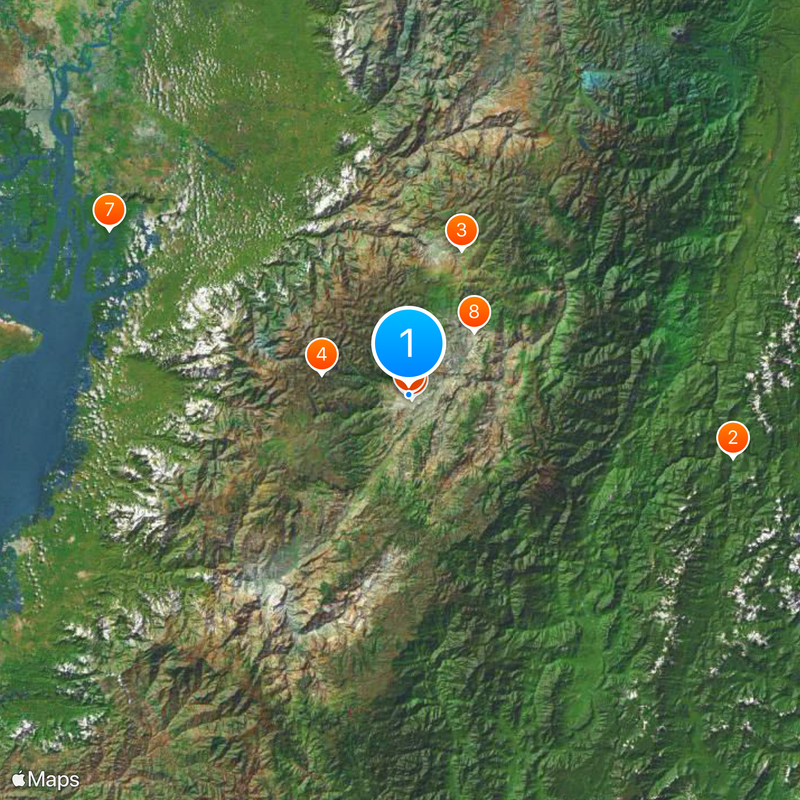The width and height of the screenshot is (800, 800).
Task: Tap the orange map pin numbered 7
Action: (108, 210)
